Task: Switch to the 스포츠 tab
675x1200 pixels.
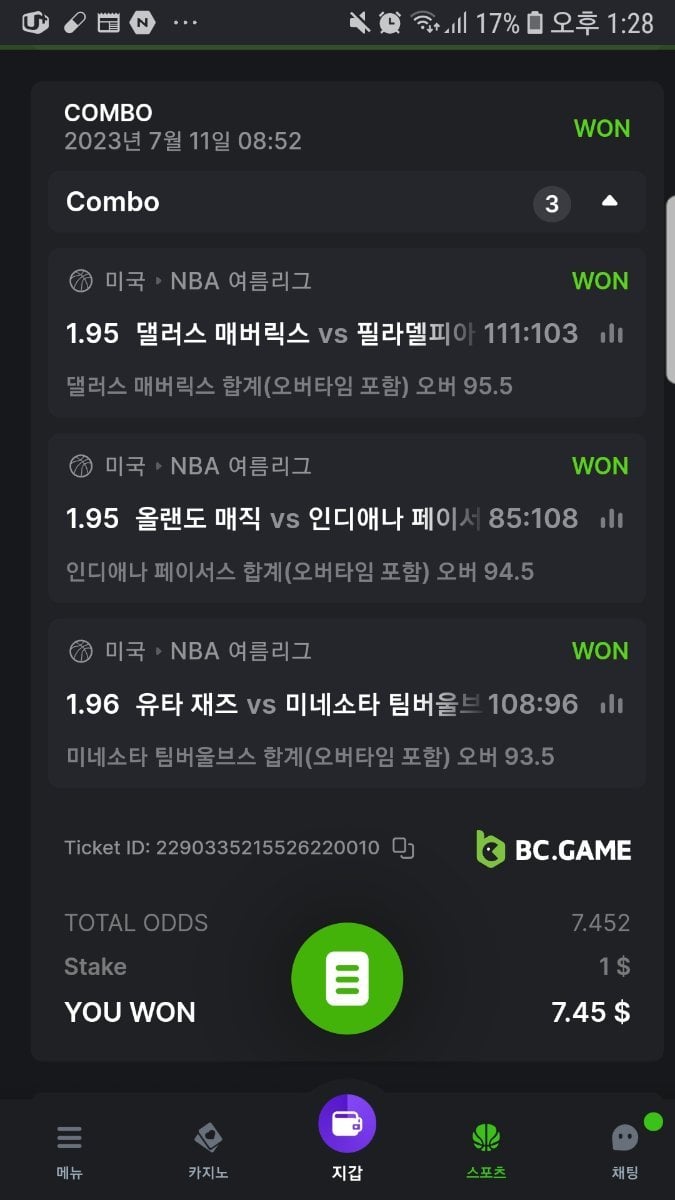Action: coord(486,1150)
